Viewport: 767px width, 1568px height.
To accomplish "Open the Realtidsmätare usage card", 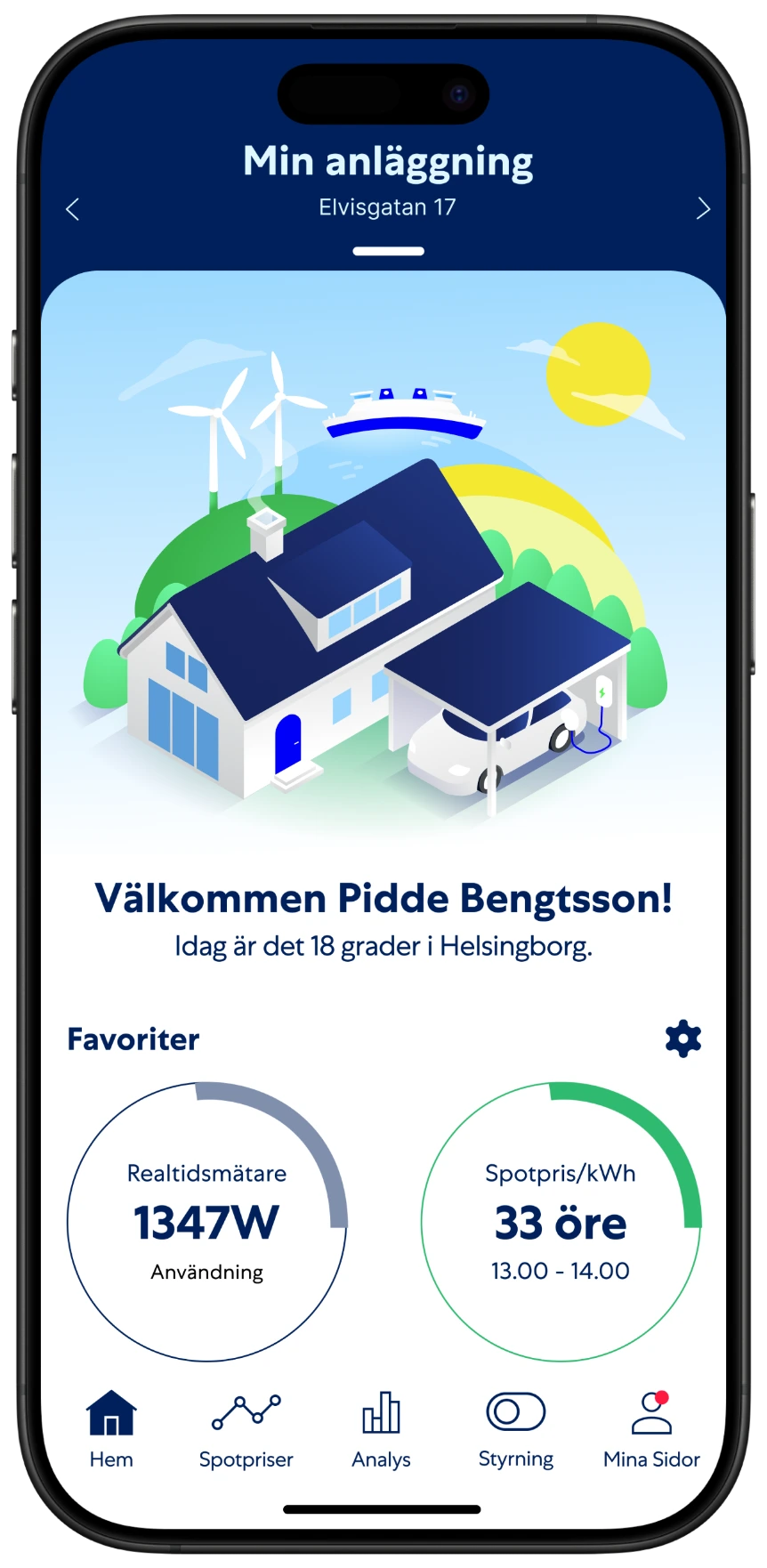I will (206, 1222).
